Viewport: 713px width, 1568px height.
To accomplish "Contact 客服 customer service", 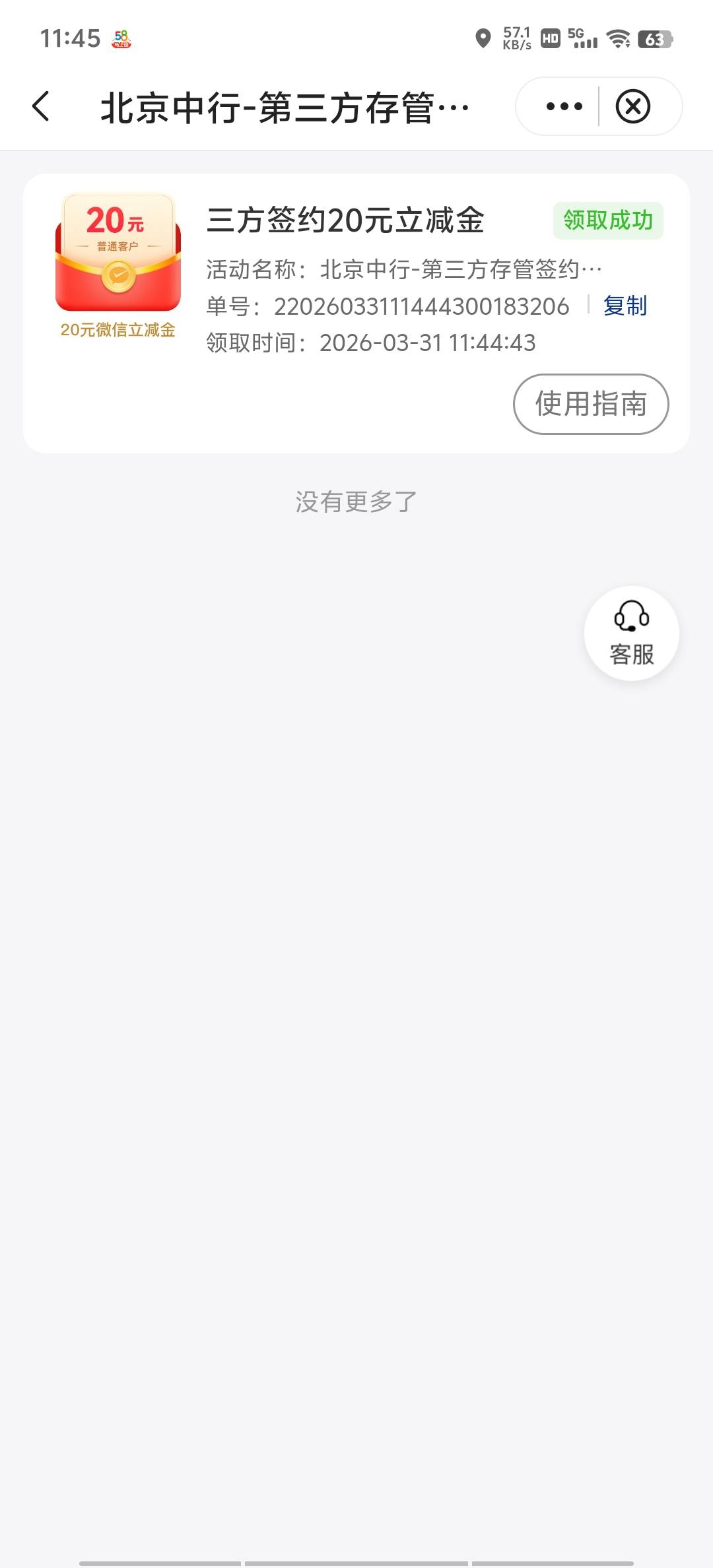I will (x=631, y=634).
